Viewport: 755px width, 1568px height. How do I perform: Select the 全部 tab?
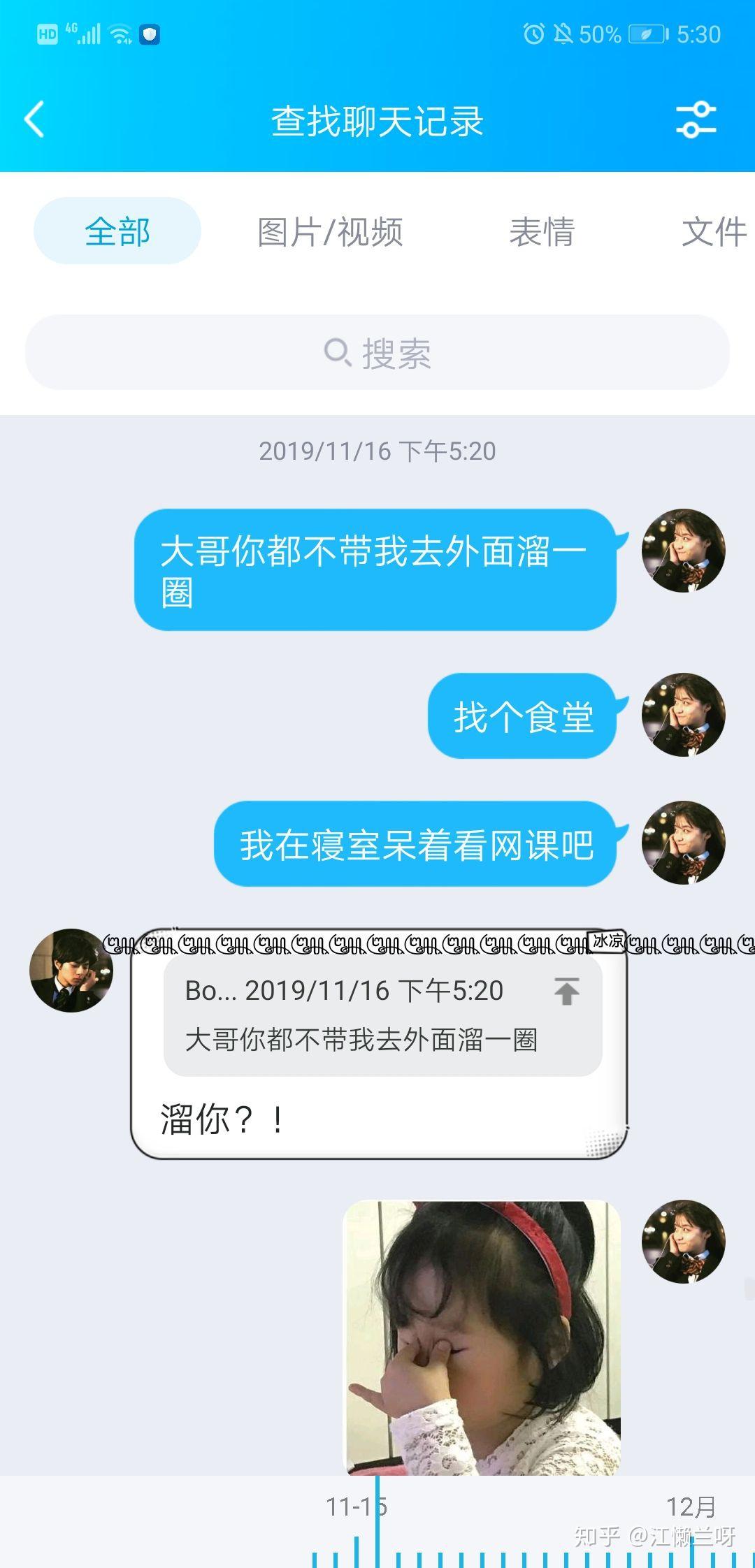coord(117,231)
